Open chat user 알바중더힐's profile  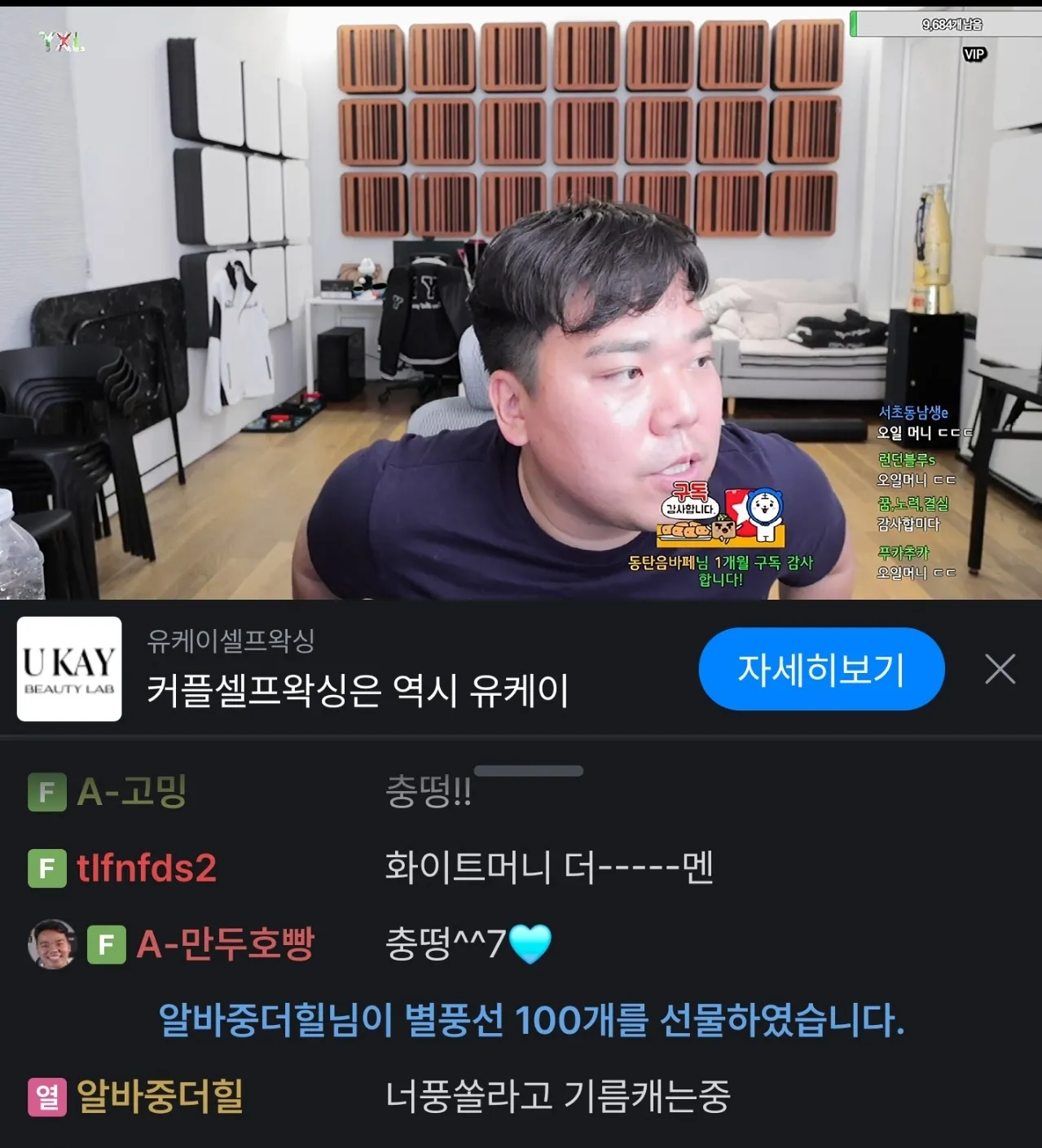(x=160, y=1096)
